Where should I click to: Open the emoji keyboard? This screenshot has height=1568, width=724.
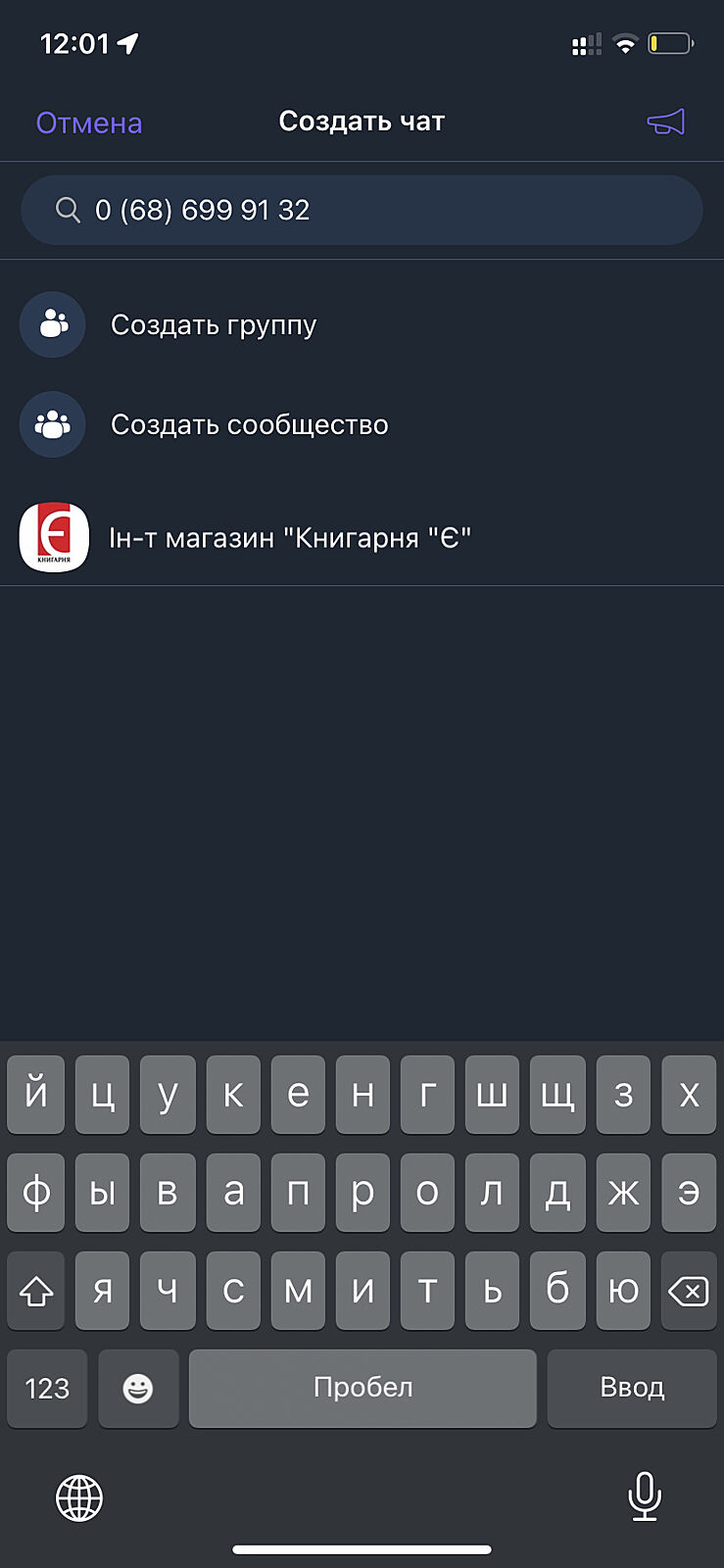click(138, 1388)
